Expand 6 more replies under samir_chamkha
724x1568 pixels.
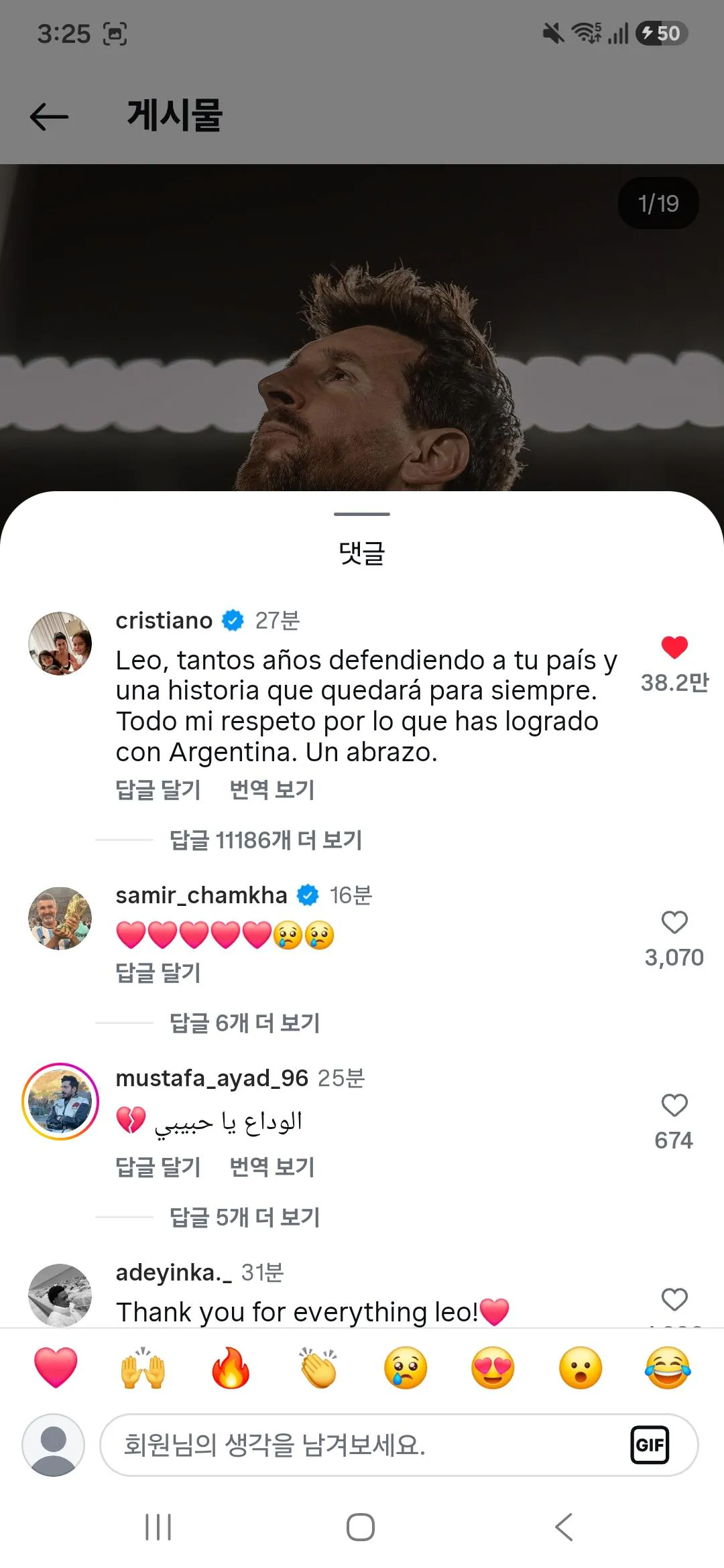[245, 1023]
